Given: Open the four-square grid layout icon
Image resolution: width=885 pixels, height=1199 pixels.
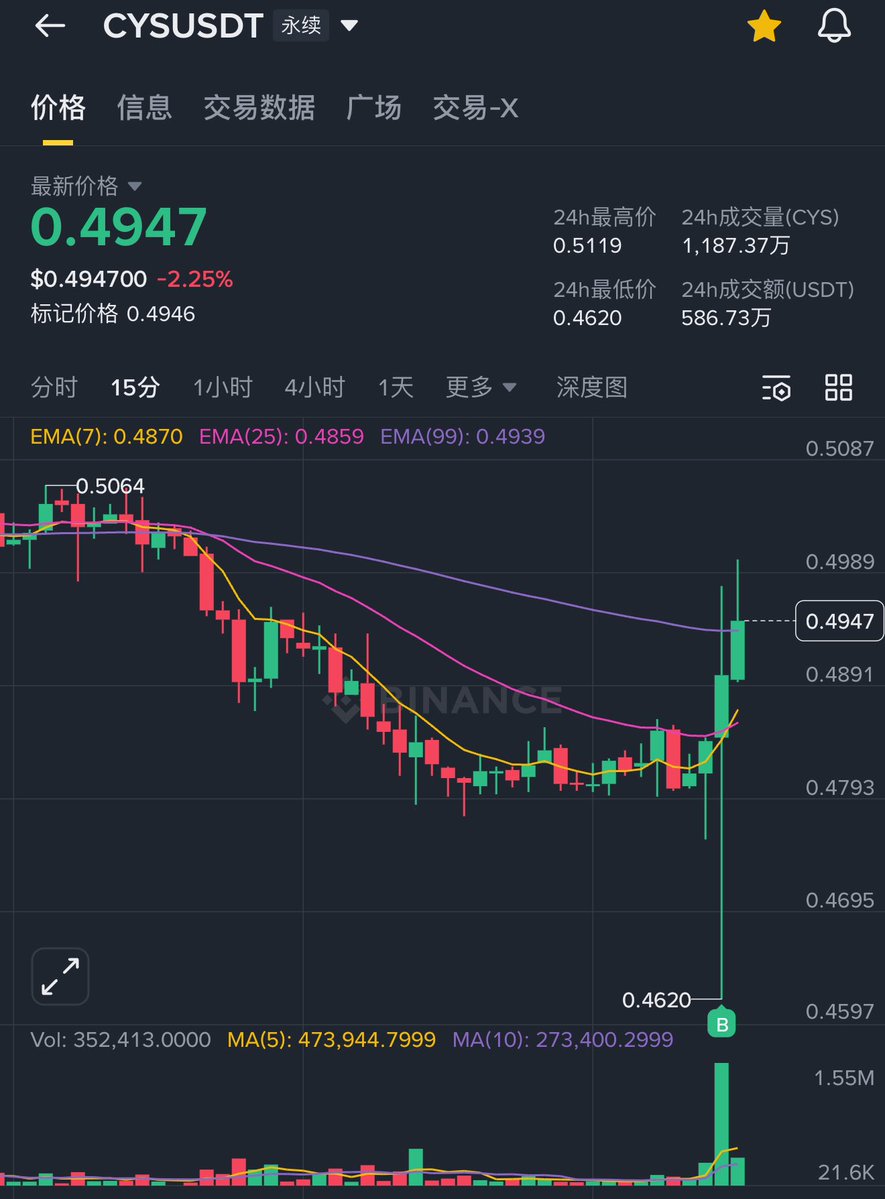Looking at the screenshot, I should click(838, 387).
